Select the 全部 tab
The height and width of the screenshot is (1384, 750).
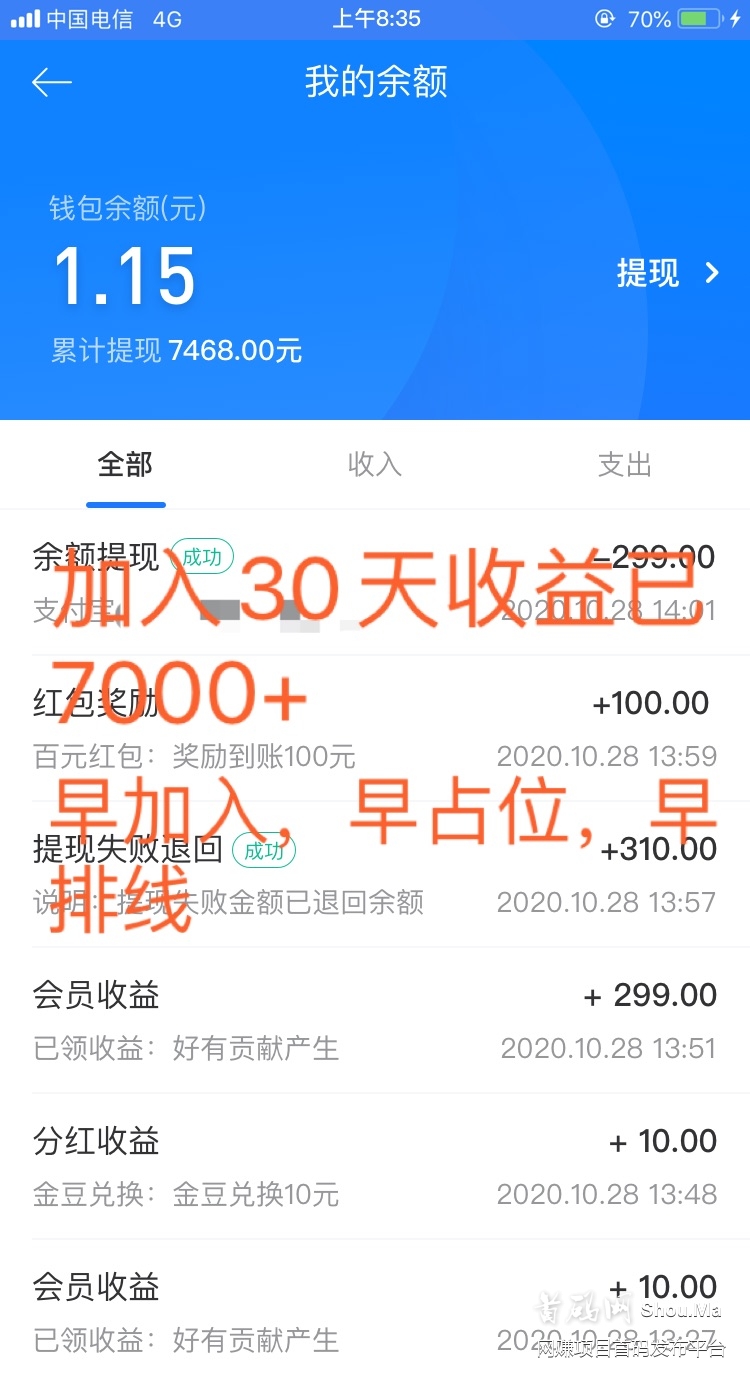(x=125, y=464)
